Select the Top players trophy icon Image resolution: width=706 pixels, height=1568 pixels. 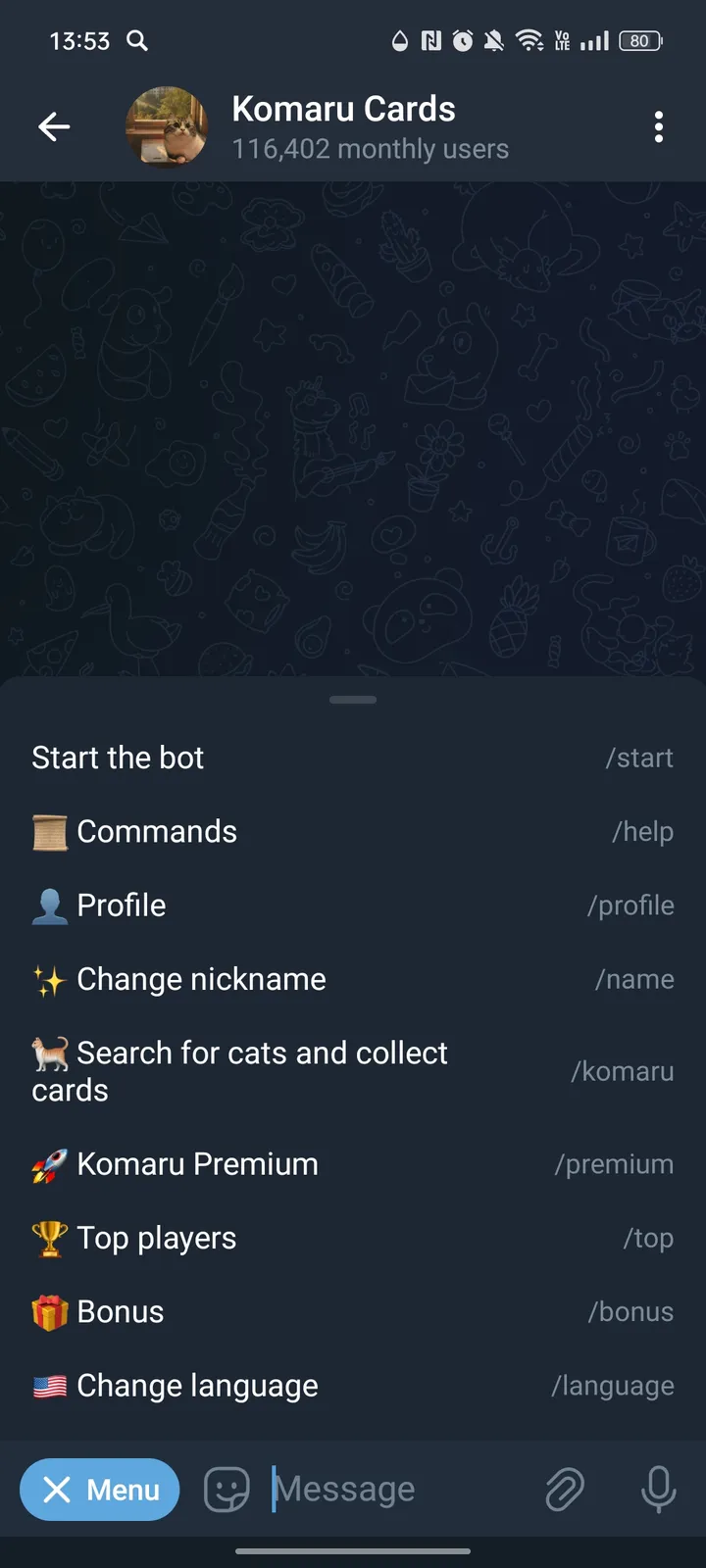51,1238
